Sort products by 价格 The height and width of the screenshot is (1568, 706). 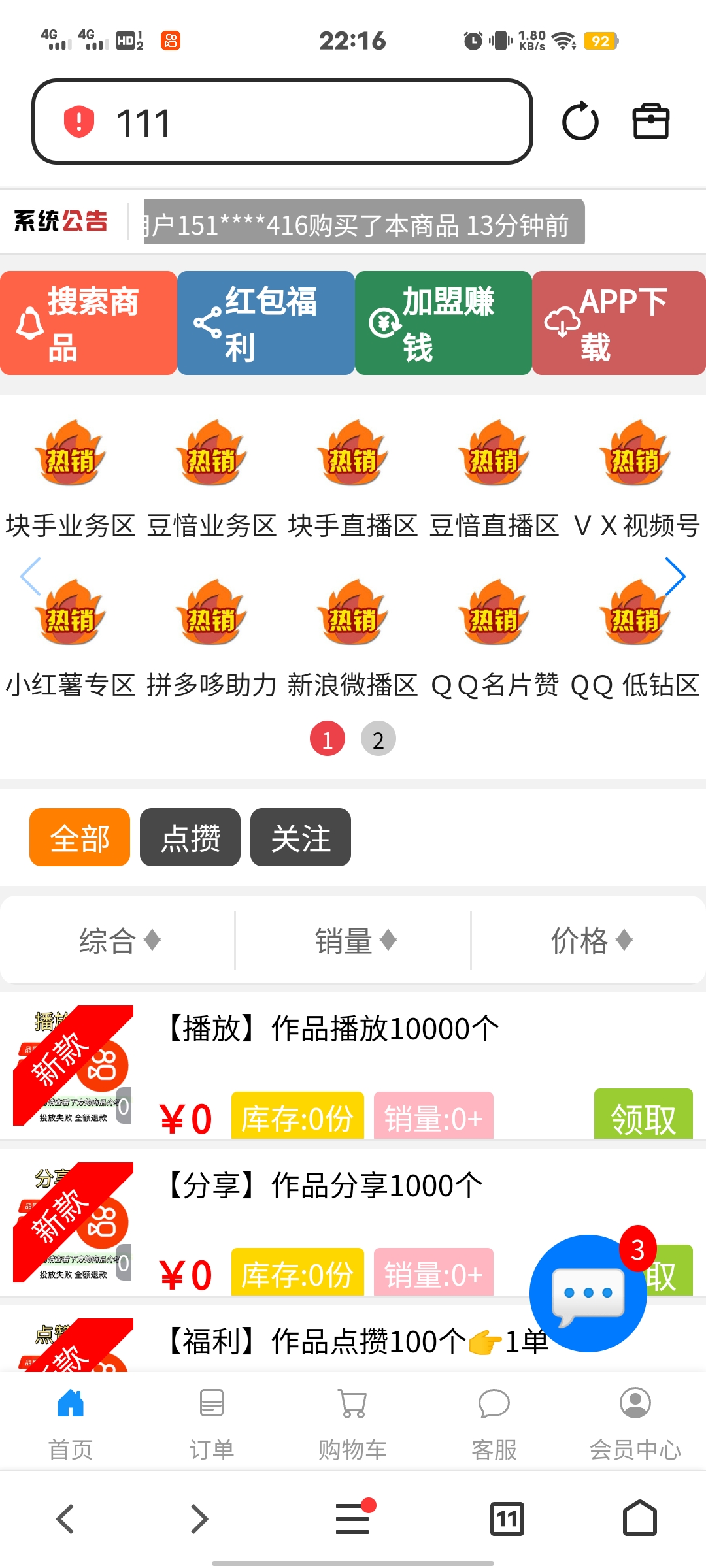590,941
